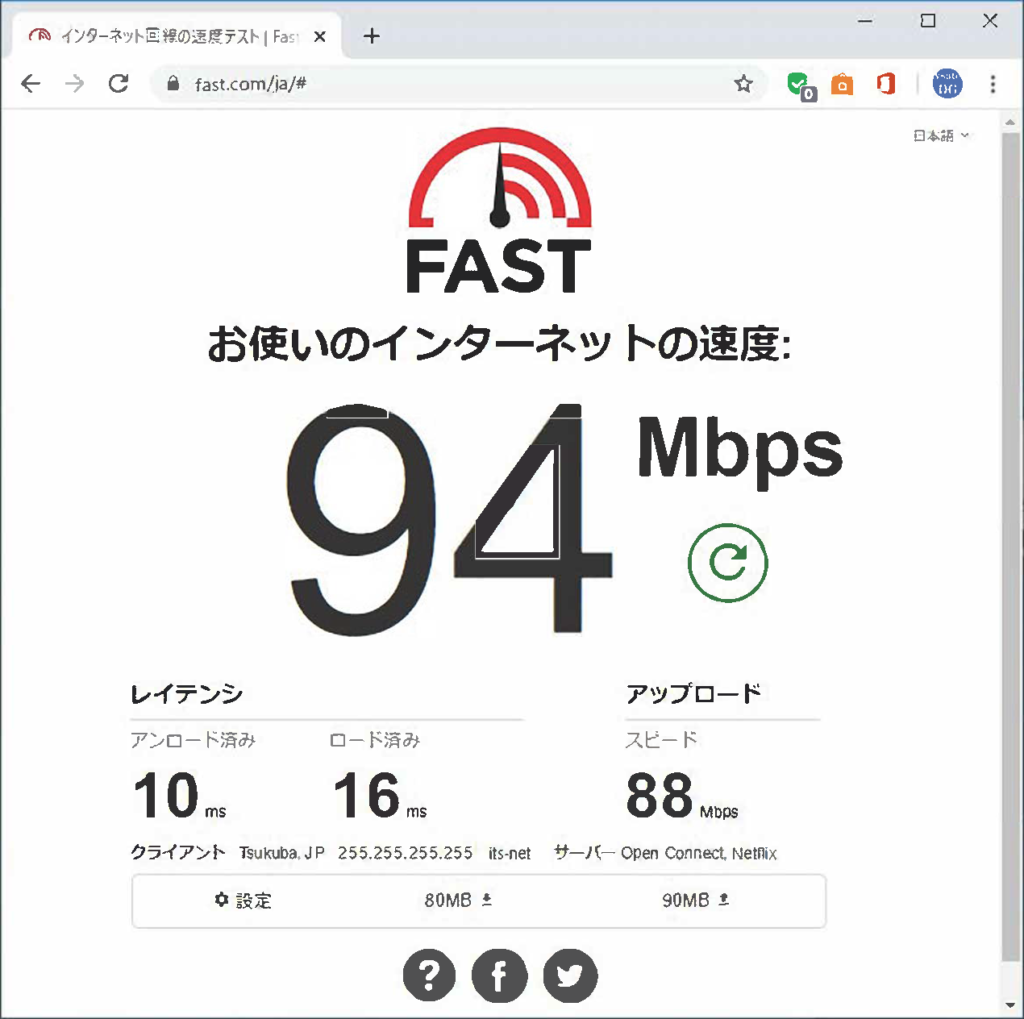Open the user profile avatar
Viewport: 1024px width, 1019px height.
point(947,84)
